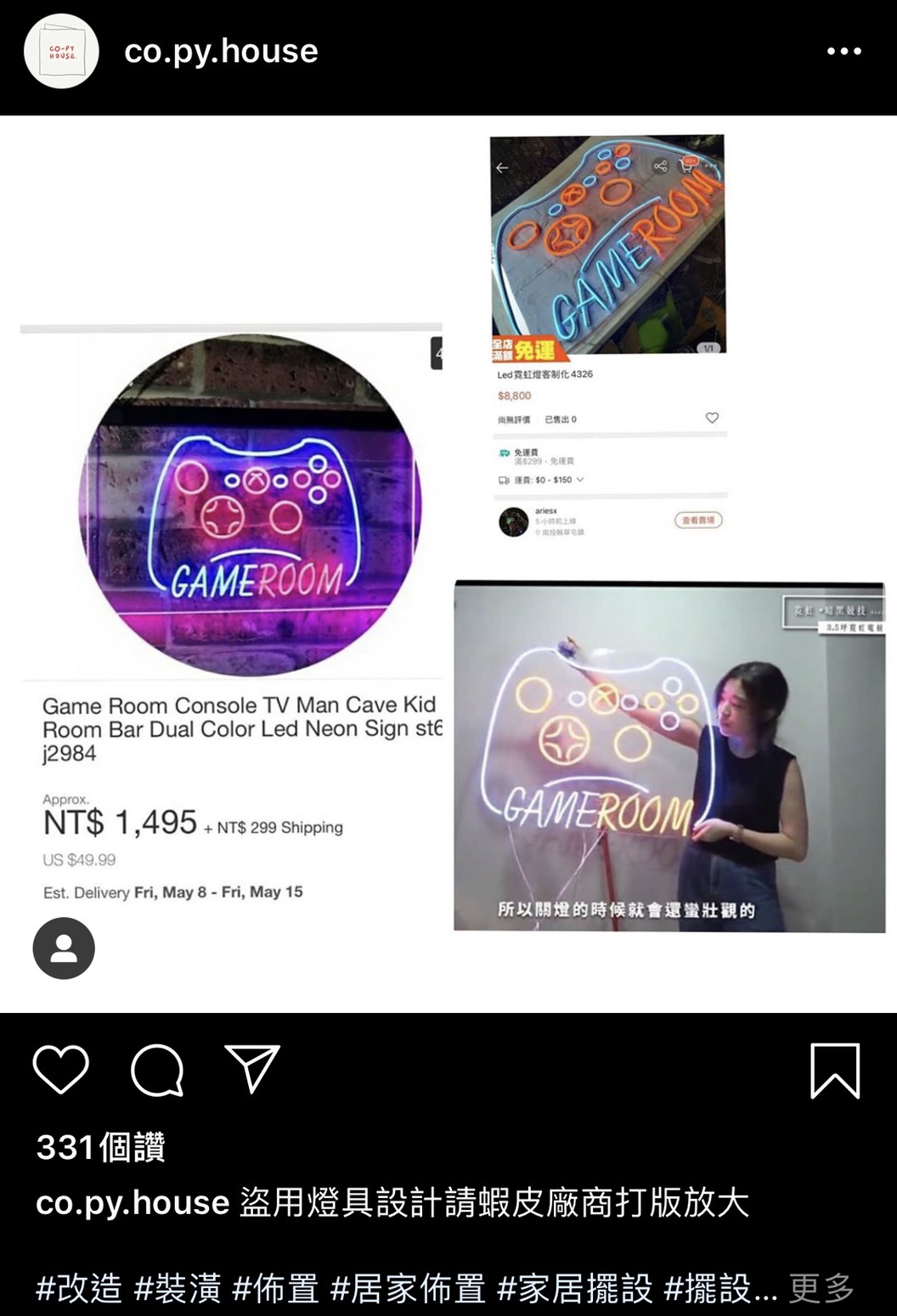Select the delivery fee truck icon beside 運費
Image resolution: width=897 pixels, height=1316 pixels.
pos(503,479)
